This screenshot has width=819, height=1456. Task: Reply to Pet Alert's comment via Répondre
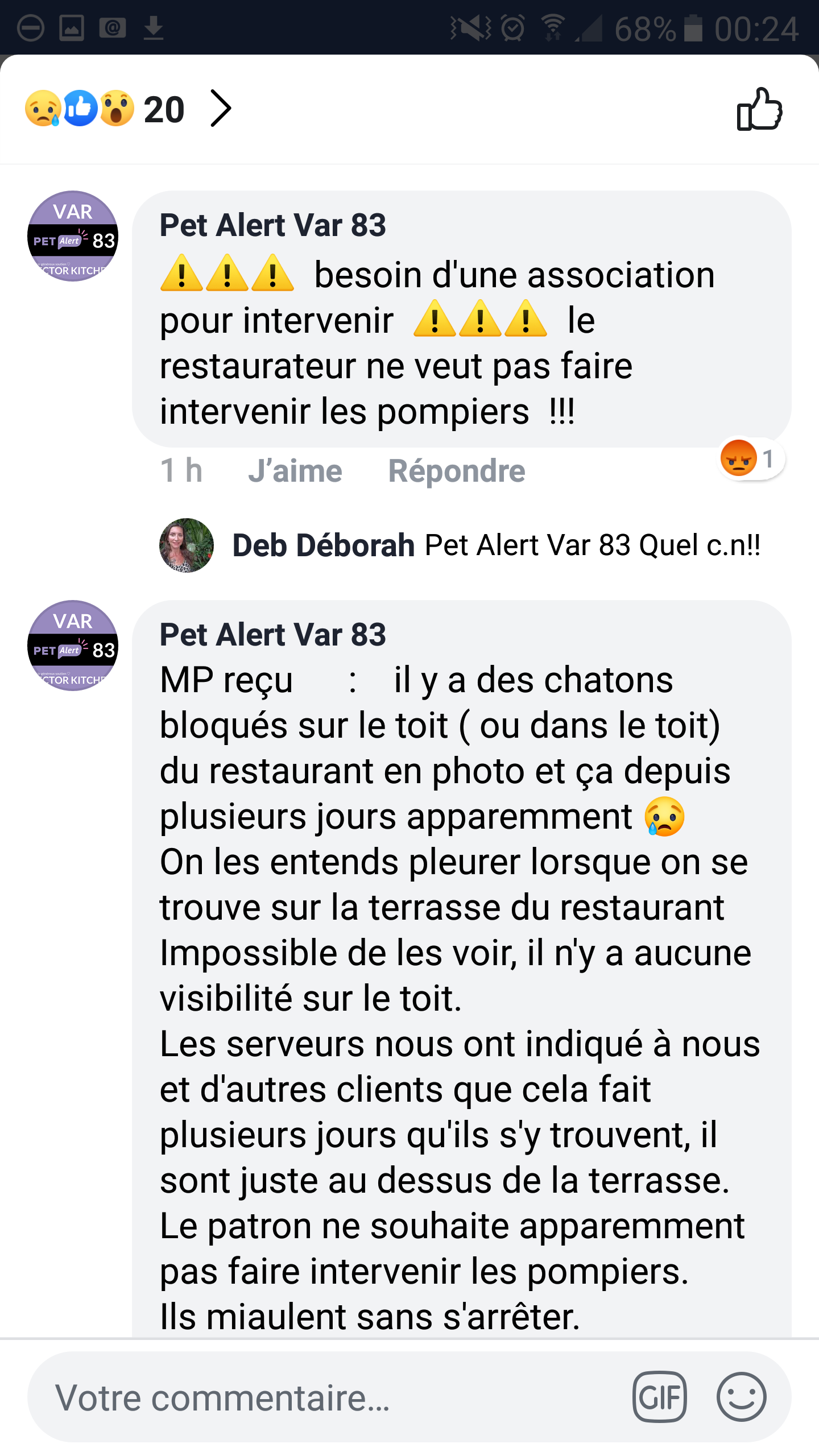[x=456, y=471]
